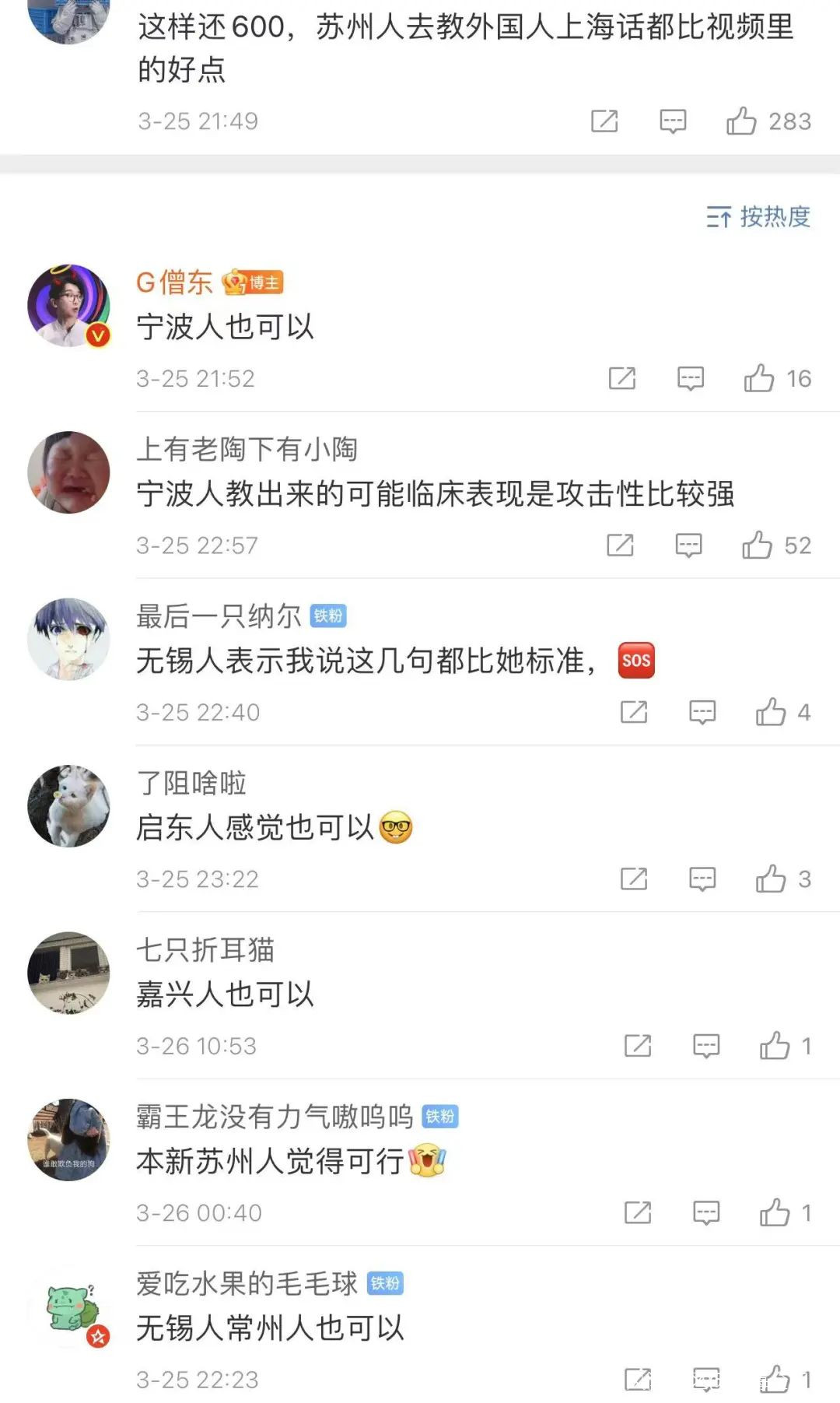
Task: Open G僧东's profile avatar
Action: (68, 306)
